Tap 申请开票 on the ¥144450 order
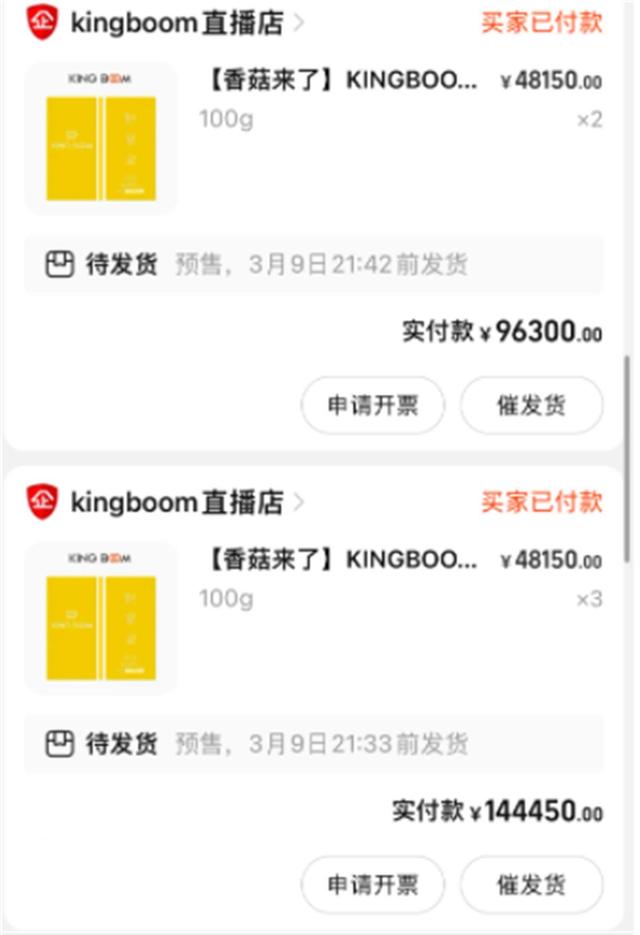640x935 pixels. (373, 884)
